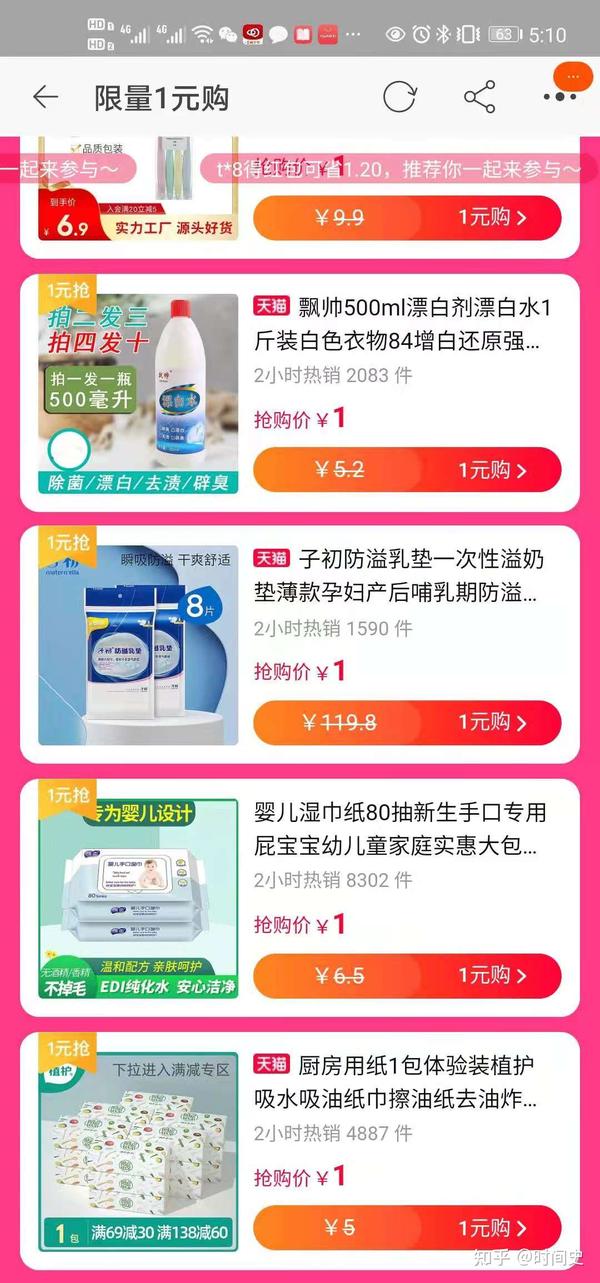Open 子初防溢乳垫 product image

(x=139, y=645)
